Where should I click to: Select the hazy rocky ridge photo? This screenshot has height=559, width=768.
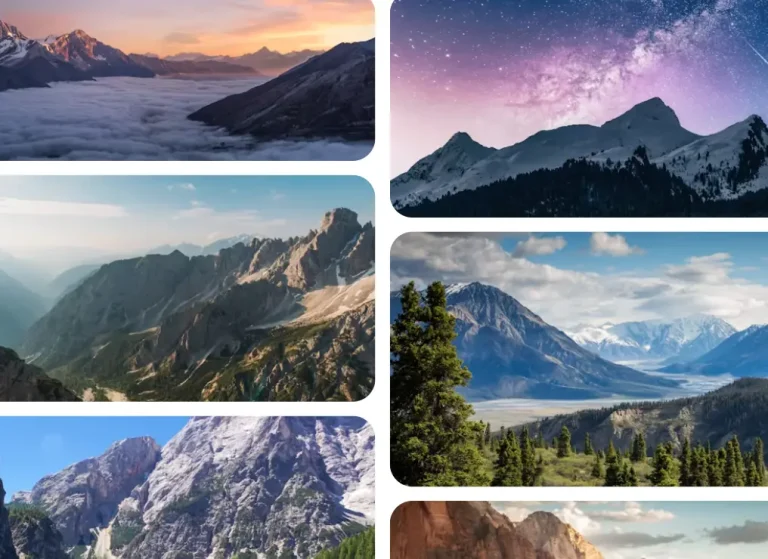point(187,288)
